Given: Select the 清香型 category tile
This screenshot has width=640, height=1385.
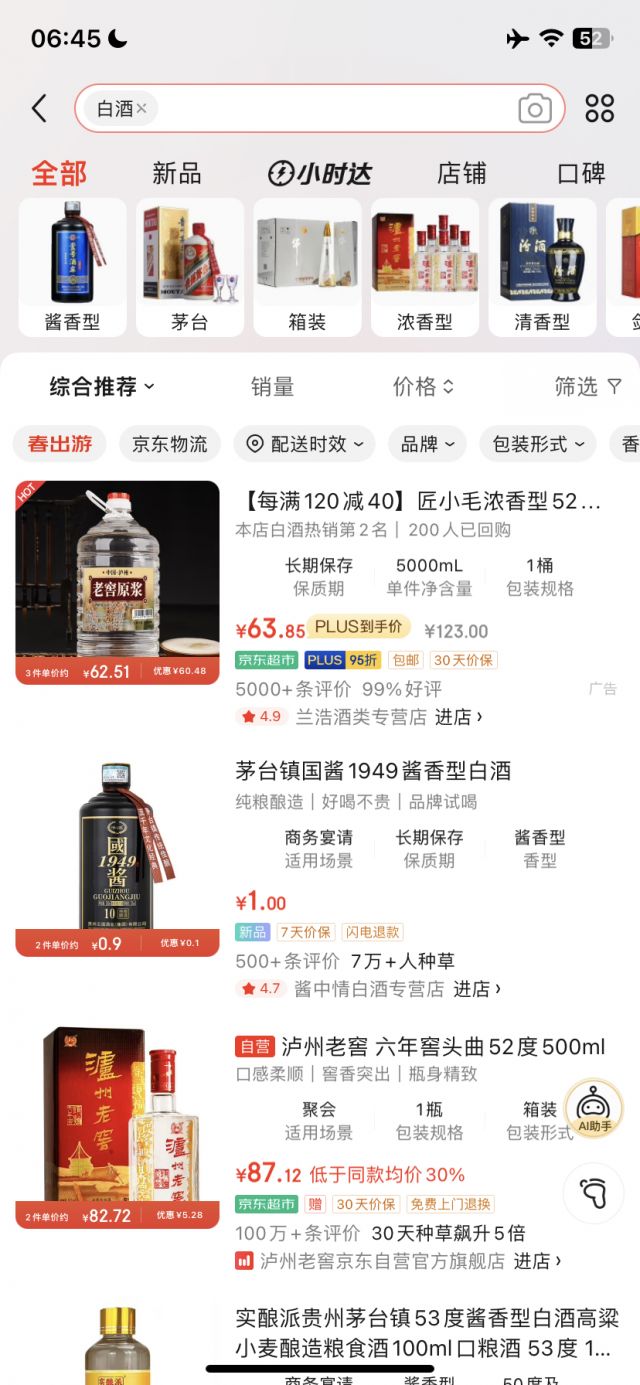Looking at the screenshot, I should (x=542, y=266).
